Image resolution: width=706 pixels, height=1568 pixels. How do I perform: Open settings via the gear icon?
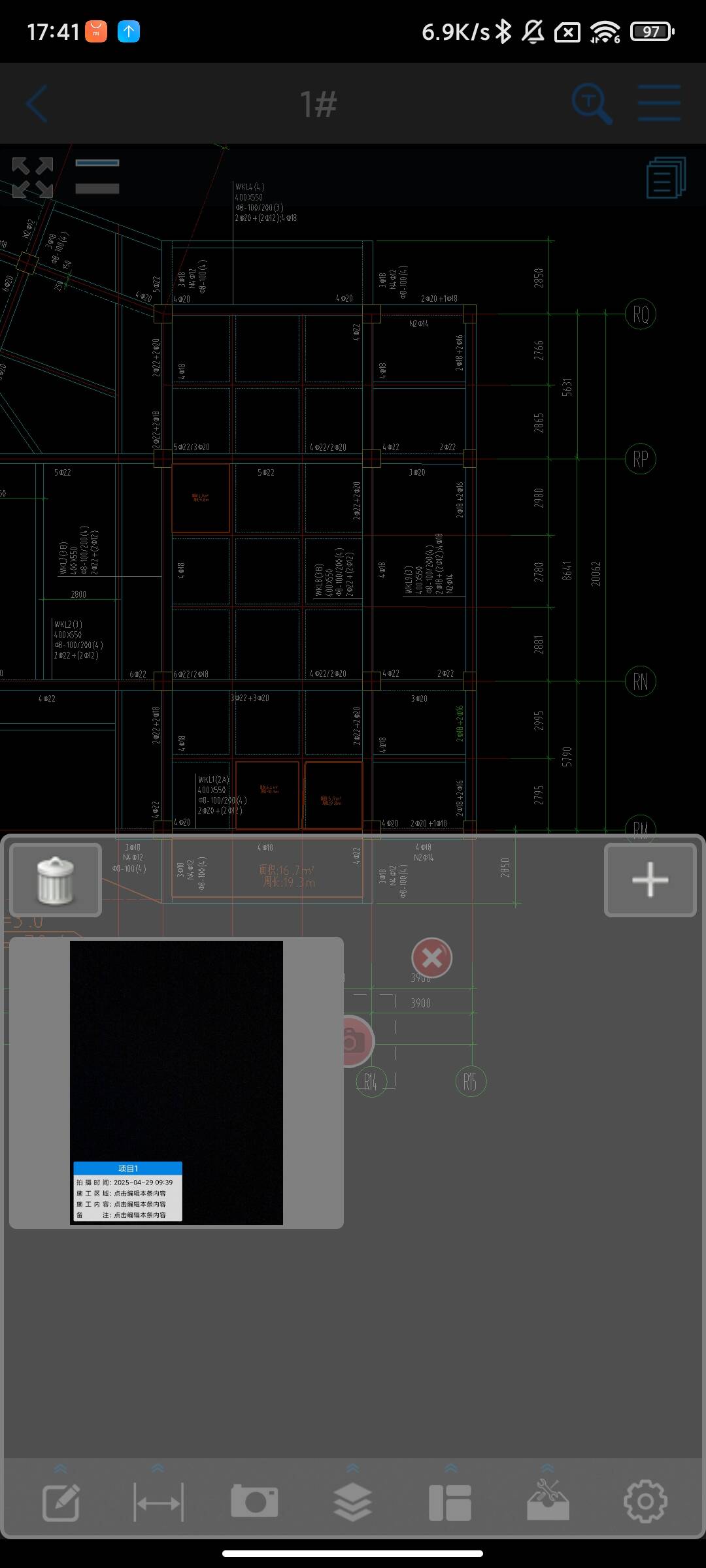[x=645, y=1501]
